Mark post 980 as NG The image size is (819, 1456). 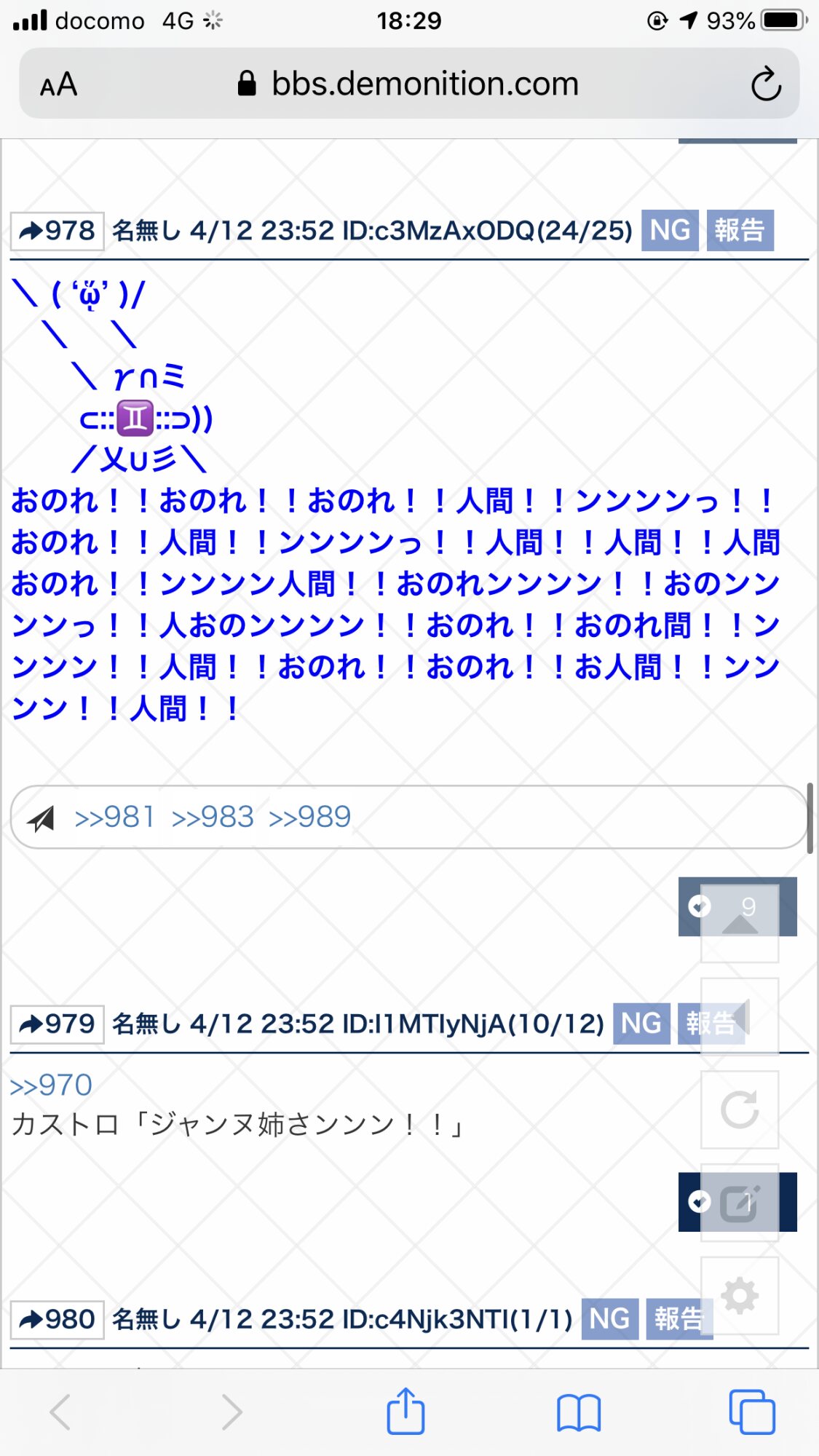[x=610, y=1319]
